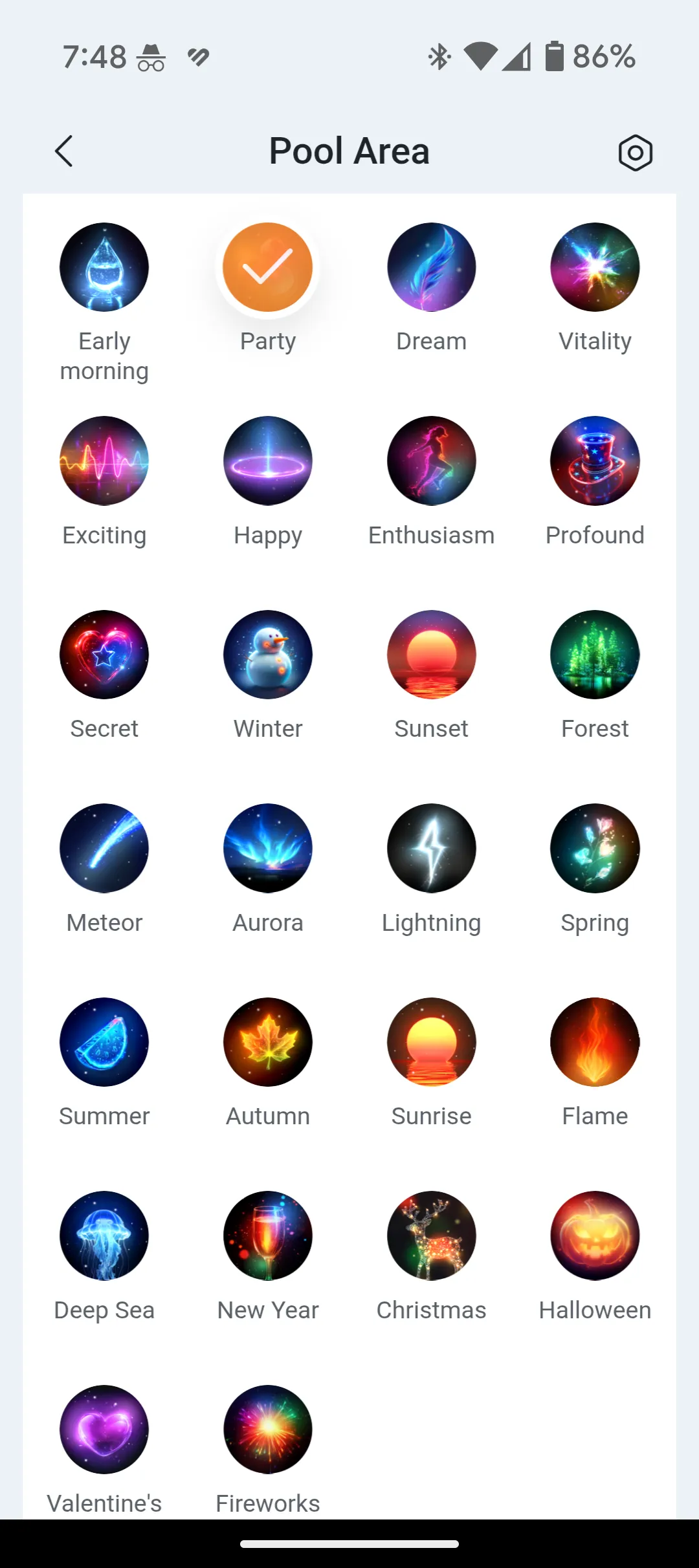Choose the Aurora scene
The height and width of the screenshot is (1568, 699).
(x=267, y=848)
